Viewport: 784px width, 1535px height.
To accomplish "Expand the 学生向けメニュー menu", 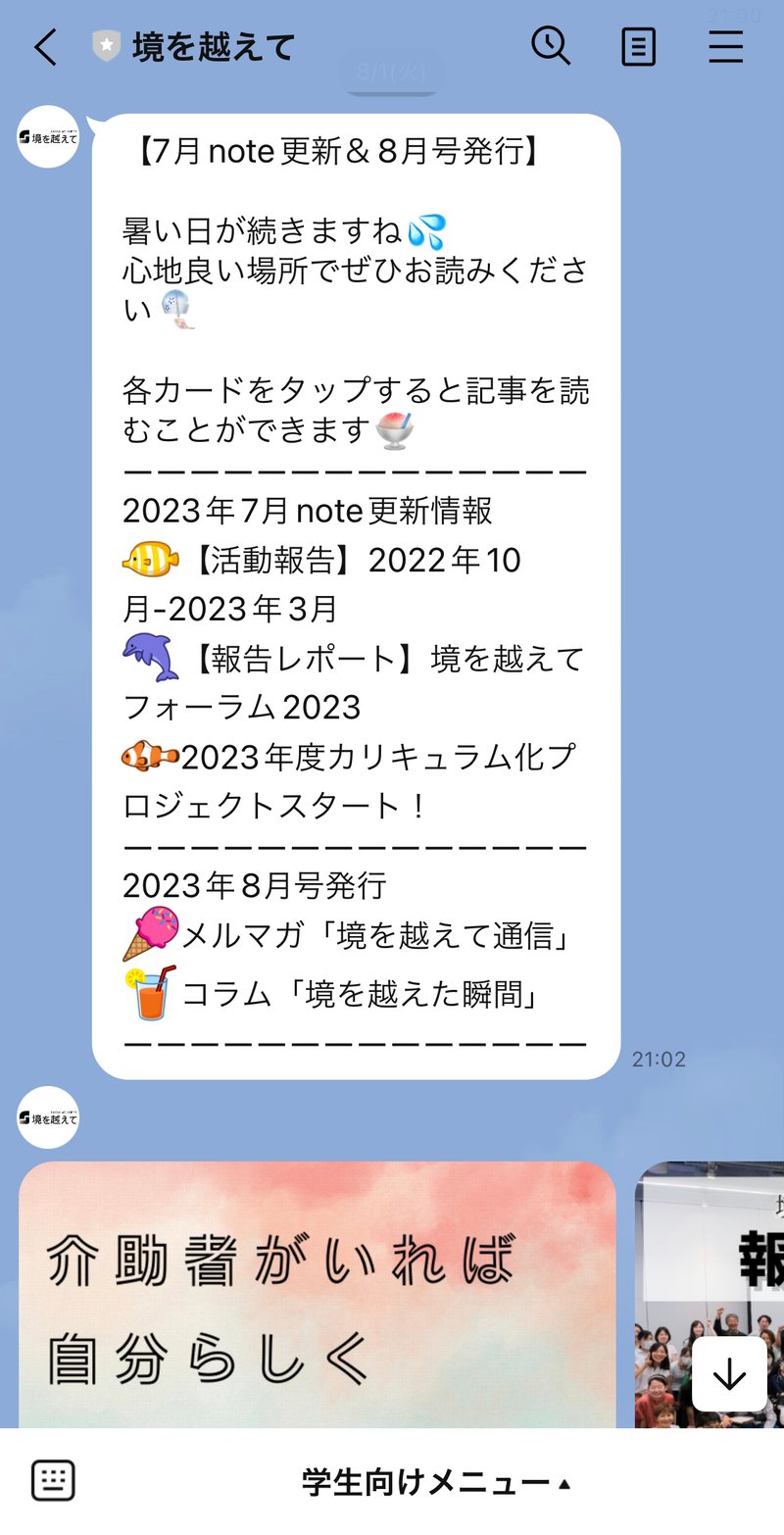I will pyautogui.click(x=436, y=1483).
